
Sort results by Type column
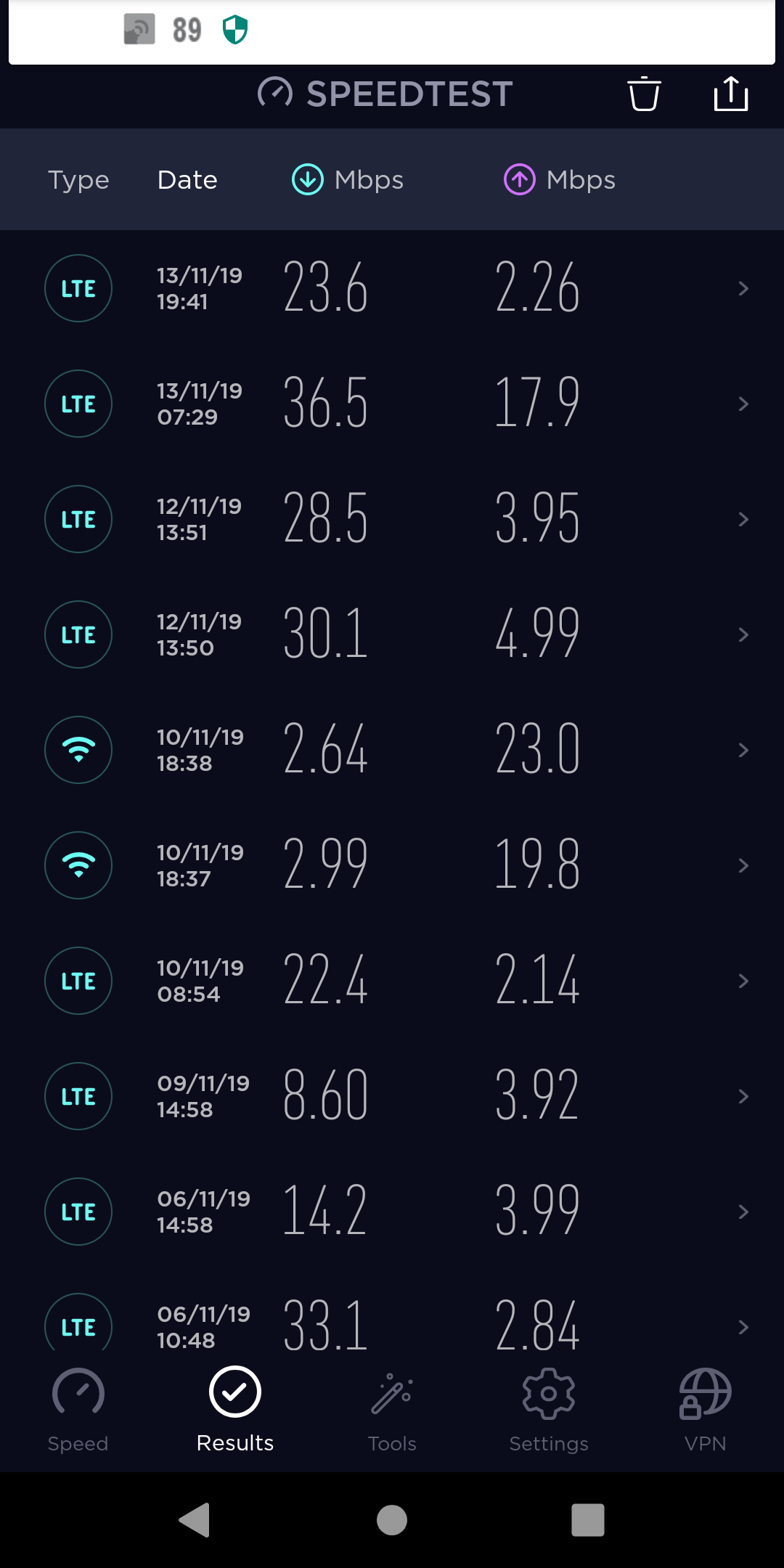[x=78, y=180]
